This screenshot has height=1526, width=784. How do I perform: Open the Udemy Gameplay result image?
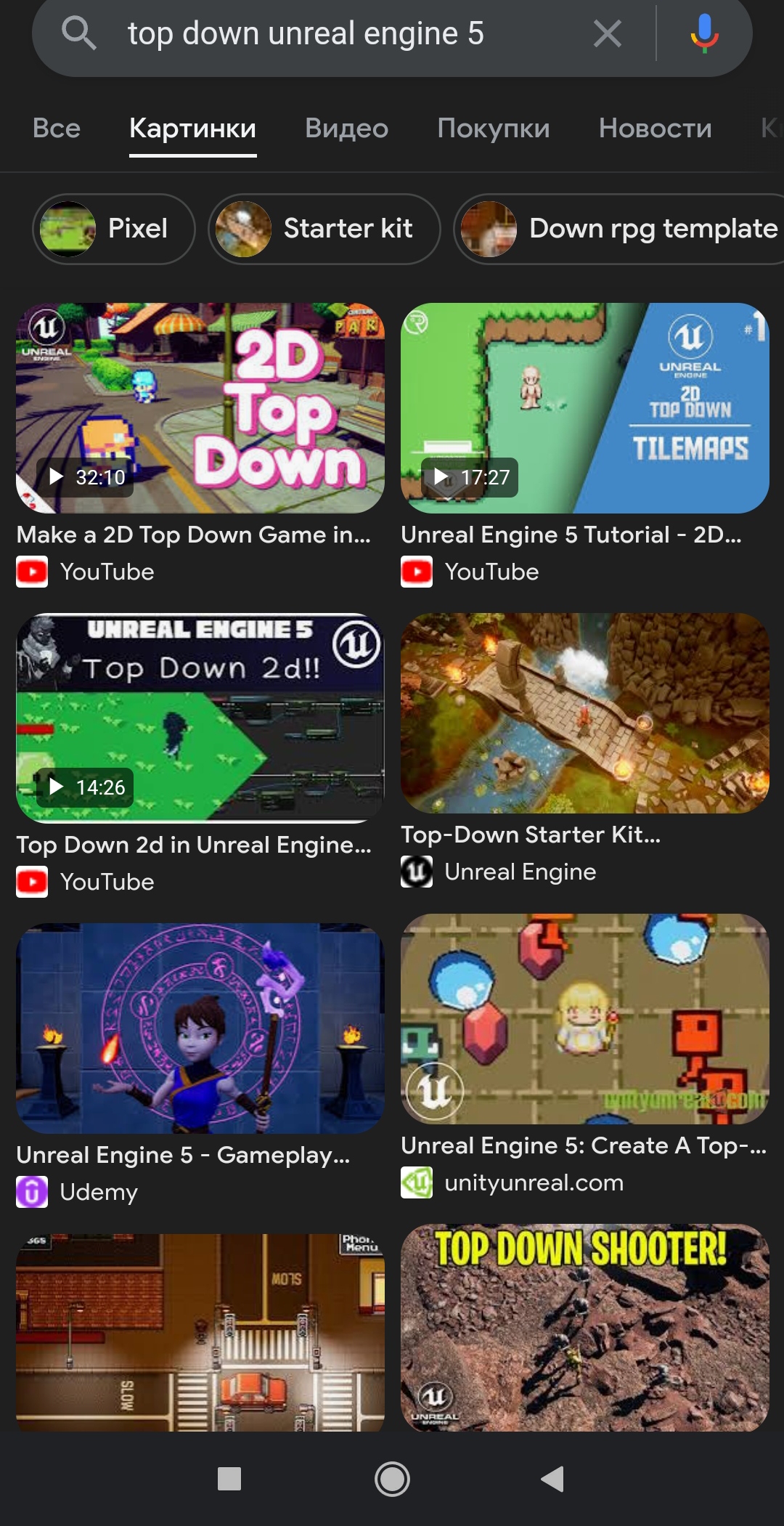pos(200,1028)
